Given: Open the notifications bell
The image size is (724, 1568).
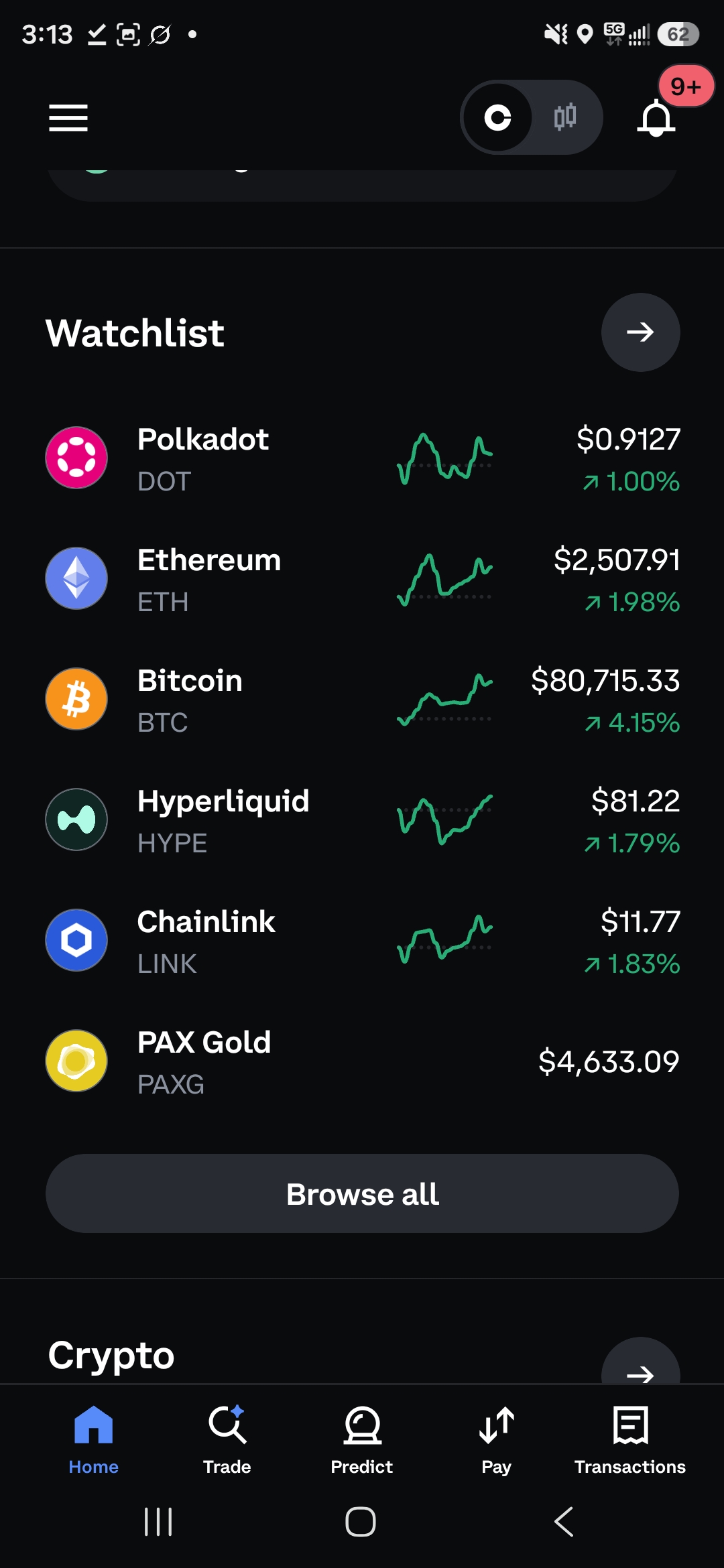Looking at the screenshot, I should point(656,118).
